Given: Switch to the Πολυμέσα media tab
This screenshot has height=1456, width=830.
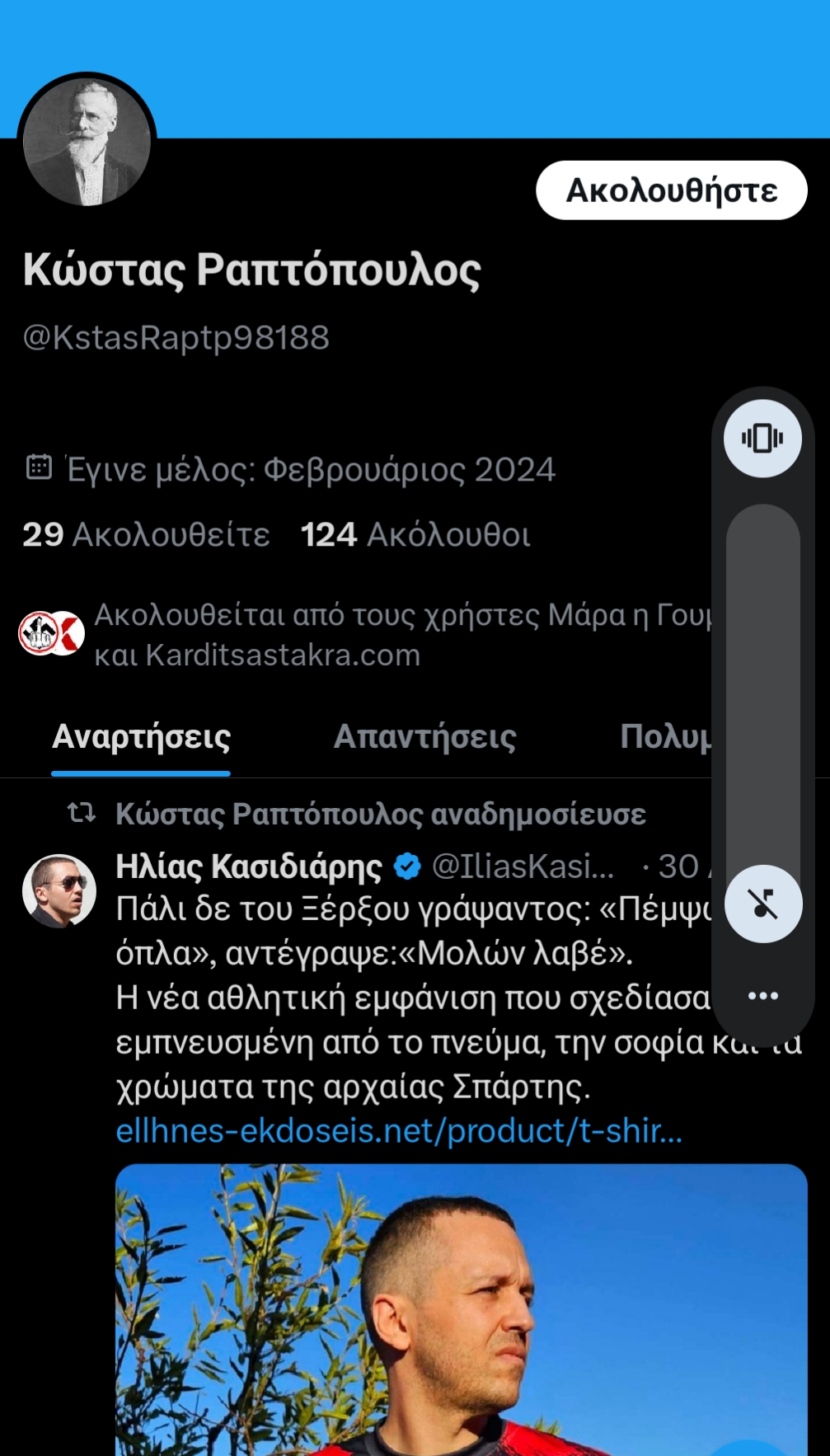Looking at the screenshot, I should [x=664, y=737].
